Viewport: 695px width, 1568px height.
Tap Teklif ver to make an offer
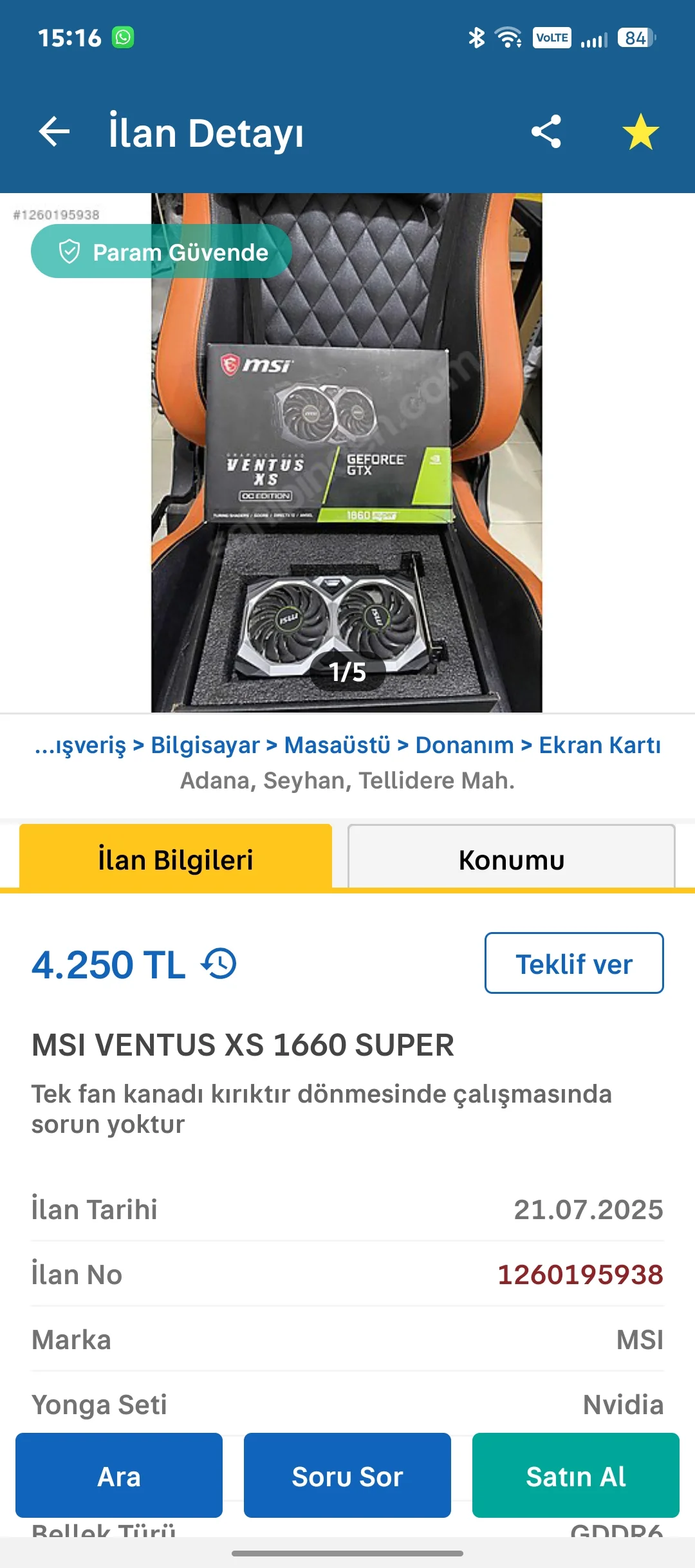(x=574, y=964)
